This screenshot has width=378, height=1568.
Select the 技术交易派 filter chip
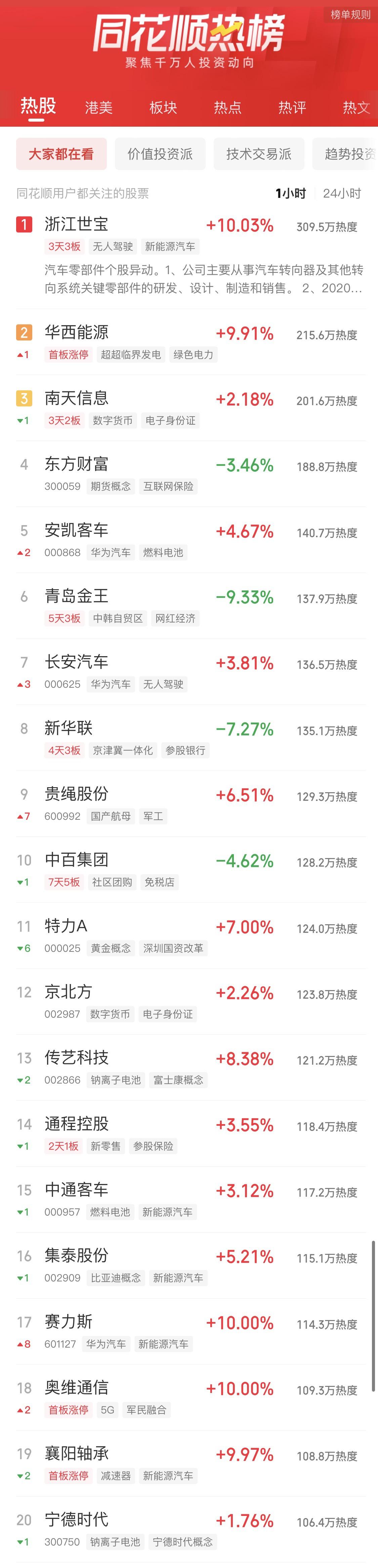pos(259,154)
